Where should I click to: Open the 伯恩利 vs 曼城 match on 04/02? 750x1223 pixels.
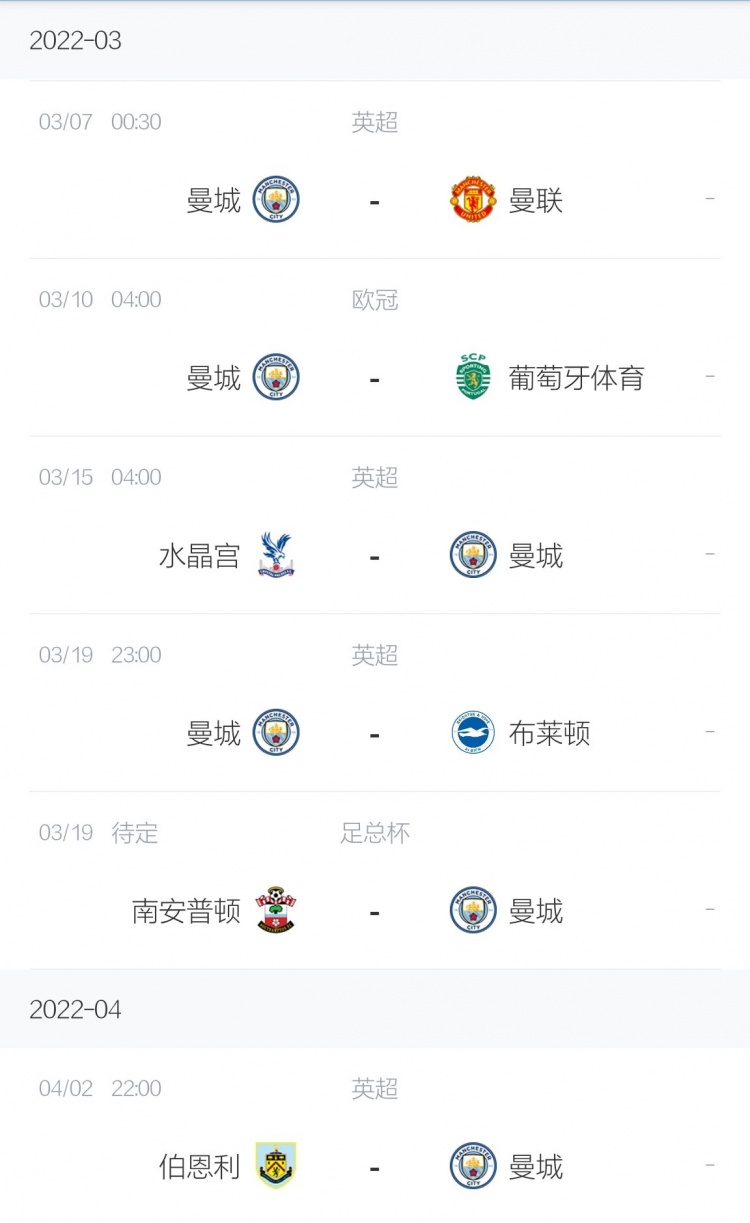(x=375, y=1136)
